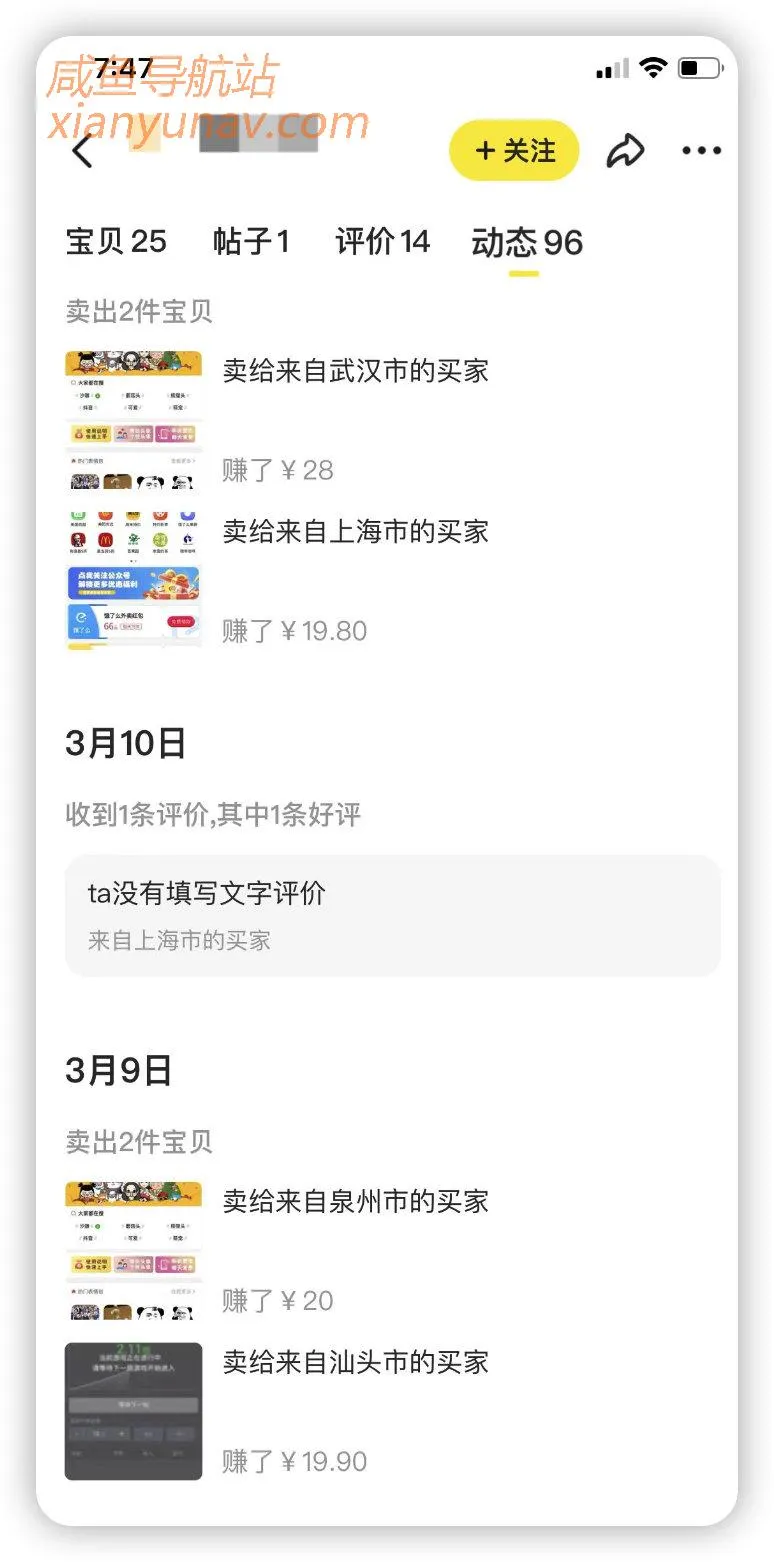Tap the cellular signal icon
The width and height of the screenshot is (774, 1562).
(x=611, y=66)
